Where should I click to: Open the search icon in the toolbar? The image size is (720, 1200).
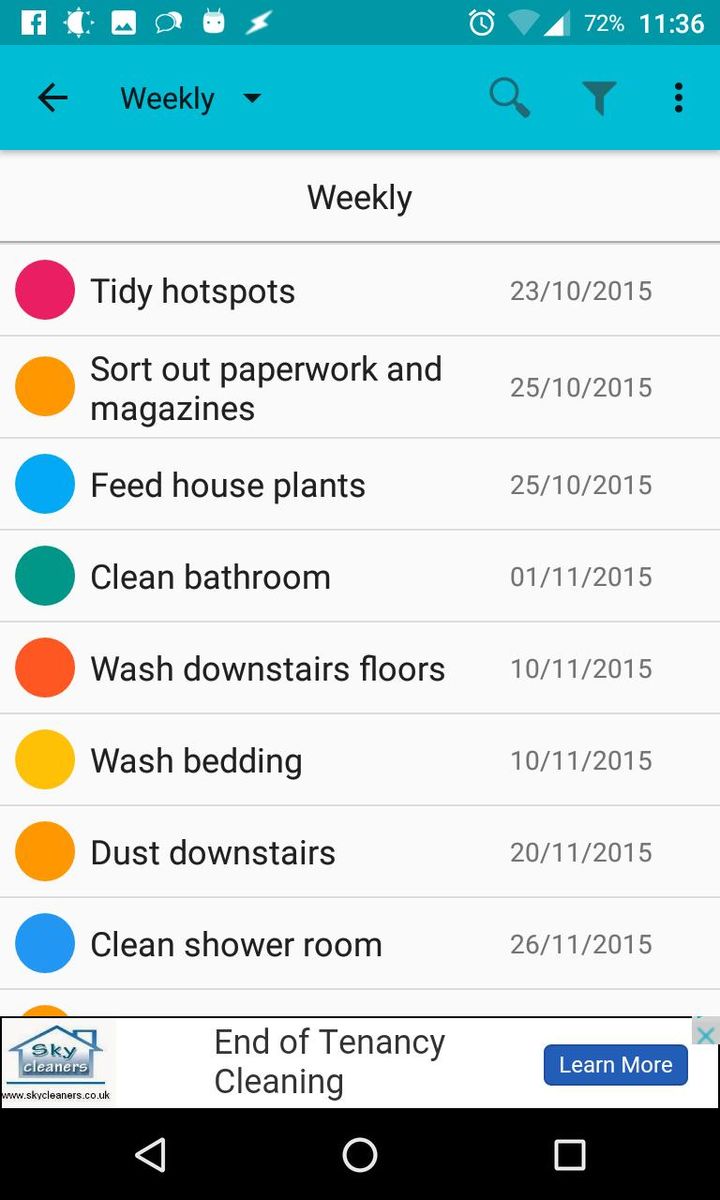[510, 97]
